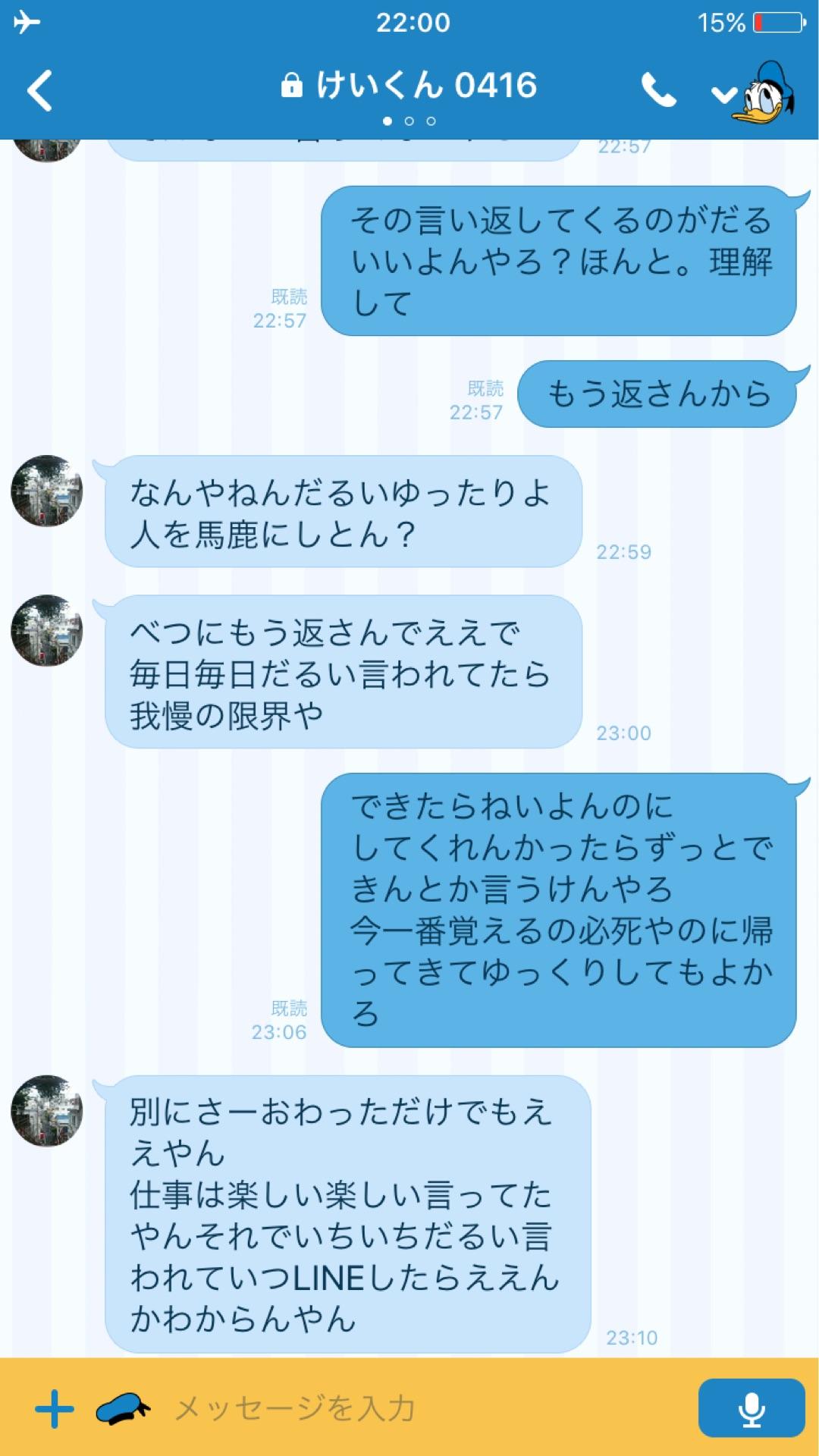Viewport: 819px width, 1456px height.
Task: Start a voice call with the phone icon
Action: coord(659,90)
